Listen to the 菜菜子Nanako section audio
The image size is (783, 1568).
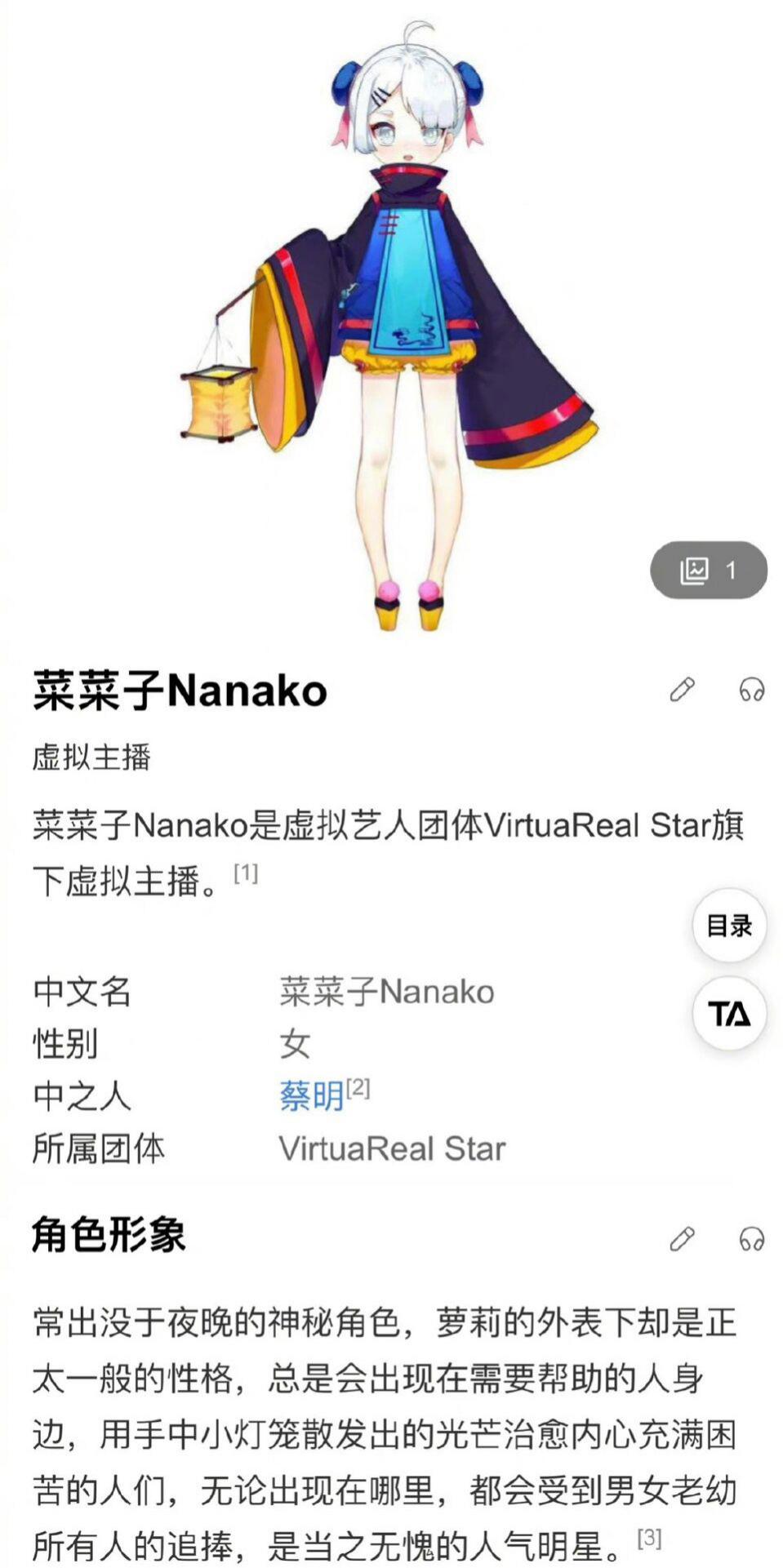coord(751,690)
